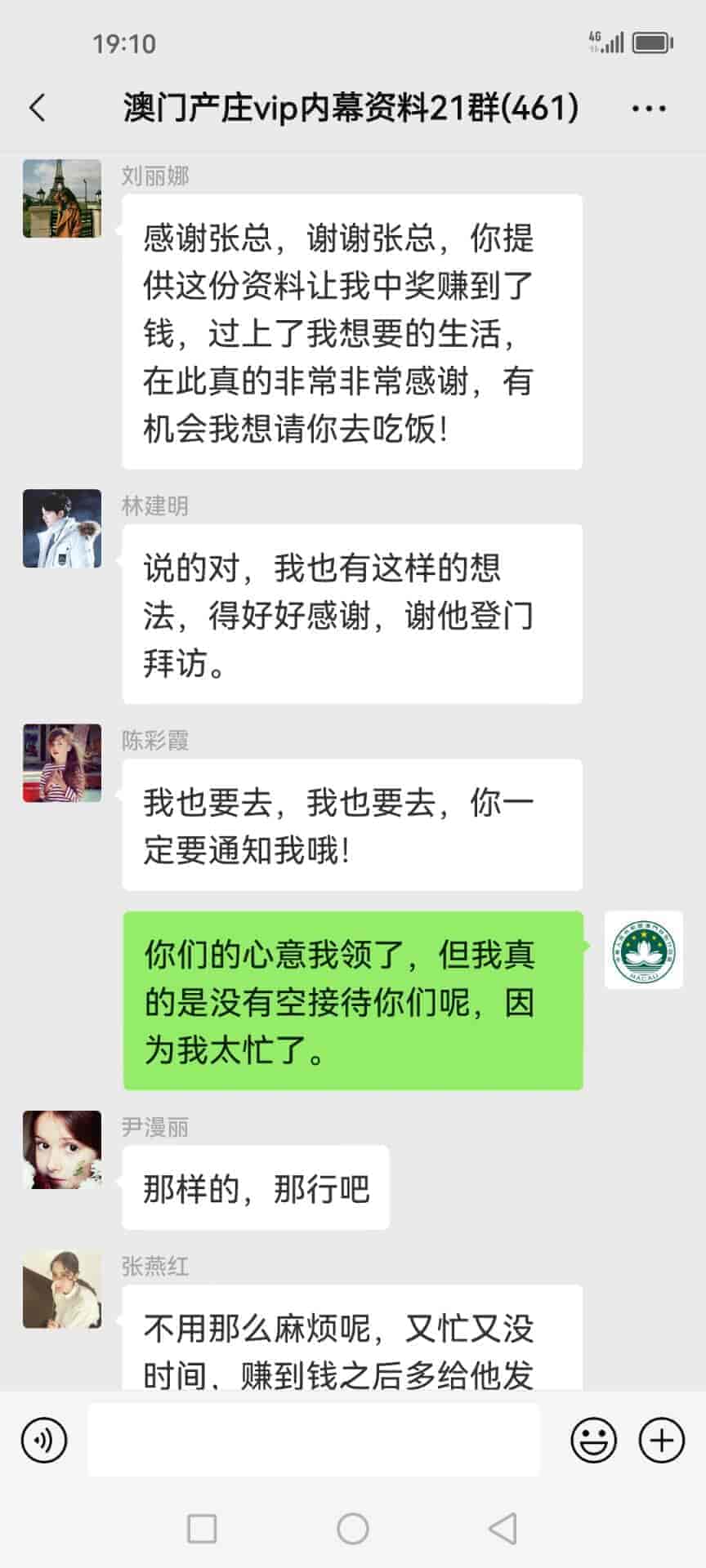View 陈彩霞's profile avatar
This screenshot has width=706, height=1568.
(x=62, y=763)
